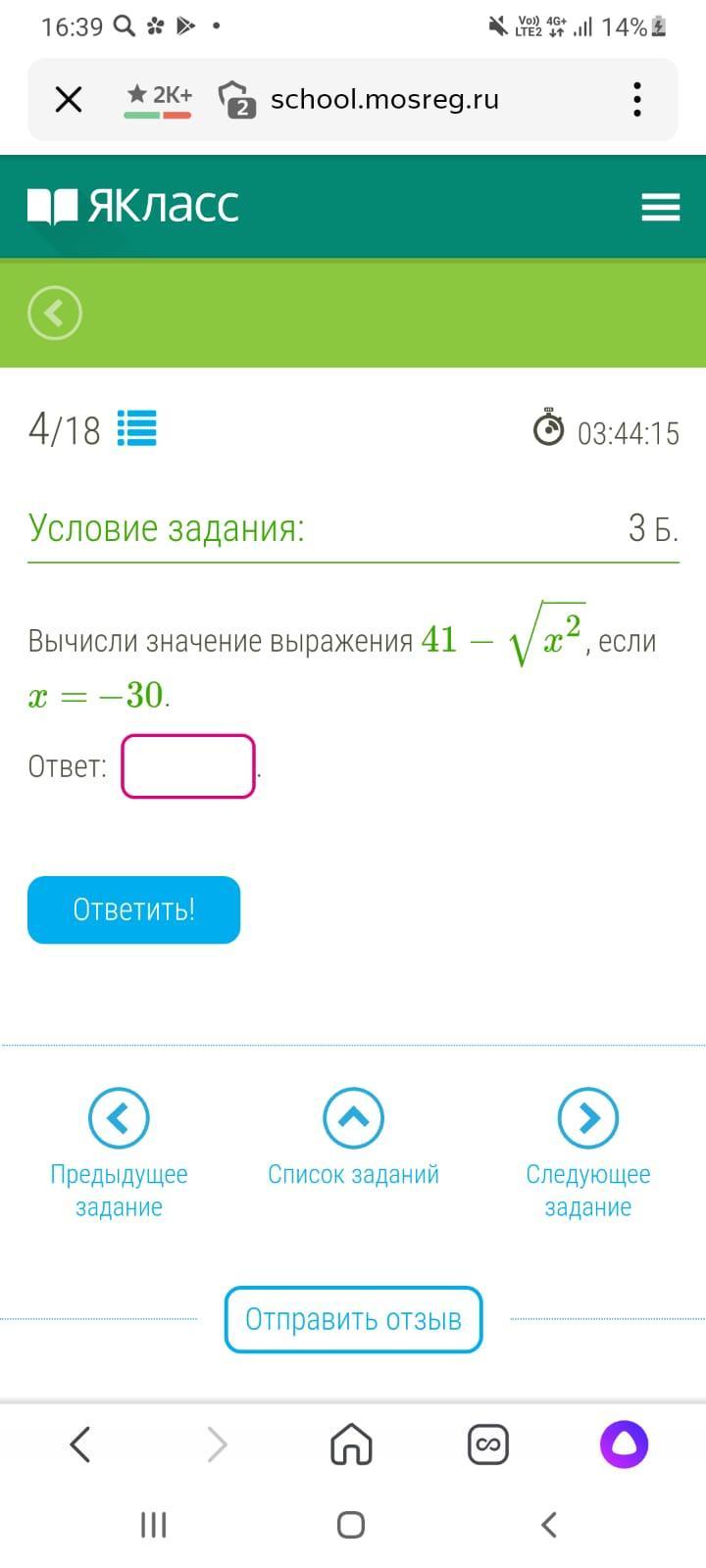Launch the Alice assistant purple icon
The height and width of the screenshot is (1568, 706).
pos(624,1444)
